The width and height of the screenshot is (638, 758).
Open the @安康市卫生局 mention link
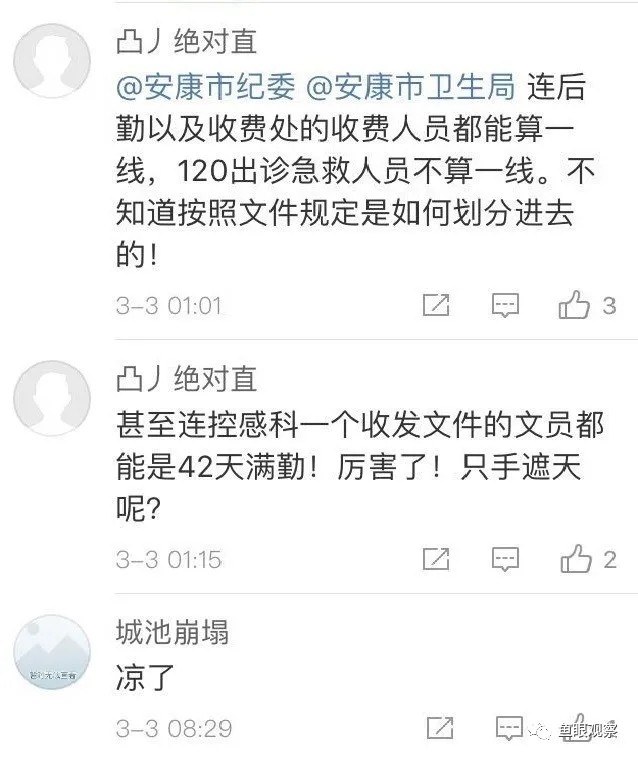point(411,87)
